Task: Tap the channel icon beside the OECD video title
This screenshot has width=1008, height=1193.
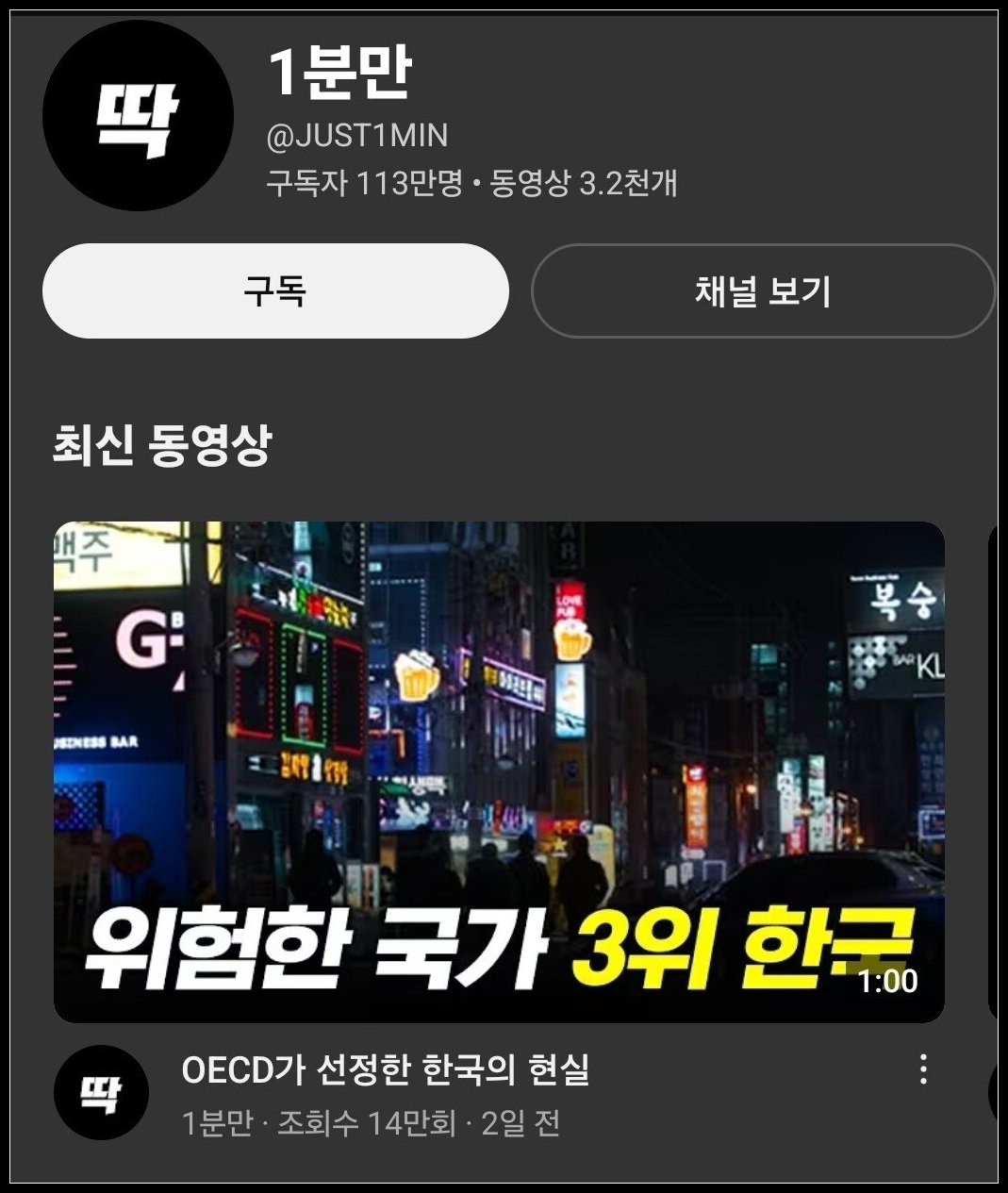Action: [101, 1092]
